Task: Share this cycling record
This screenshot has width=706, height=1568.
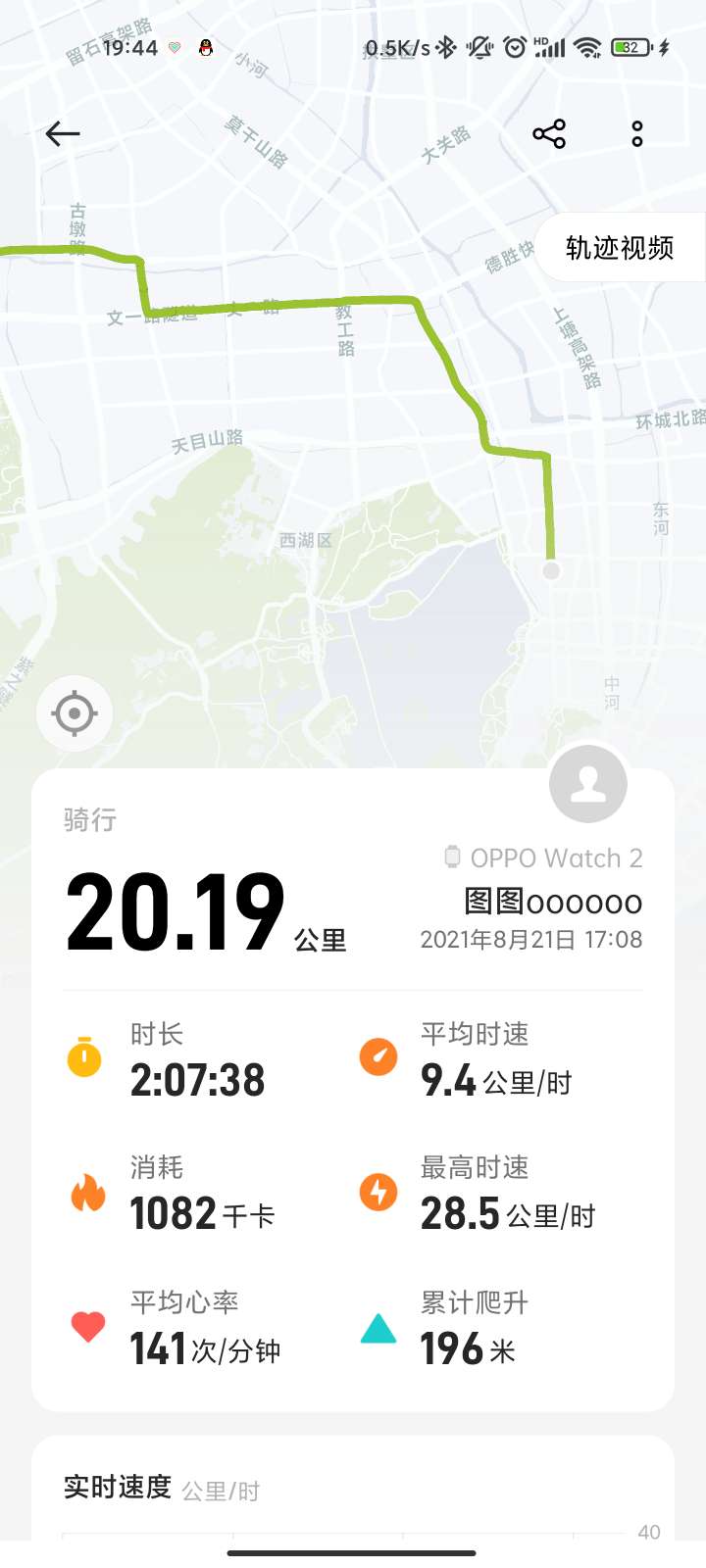Action: (549, 133)
